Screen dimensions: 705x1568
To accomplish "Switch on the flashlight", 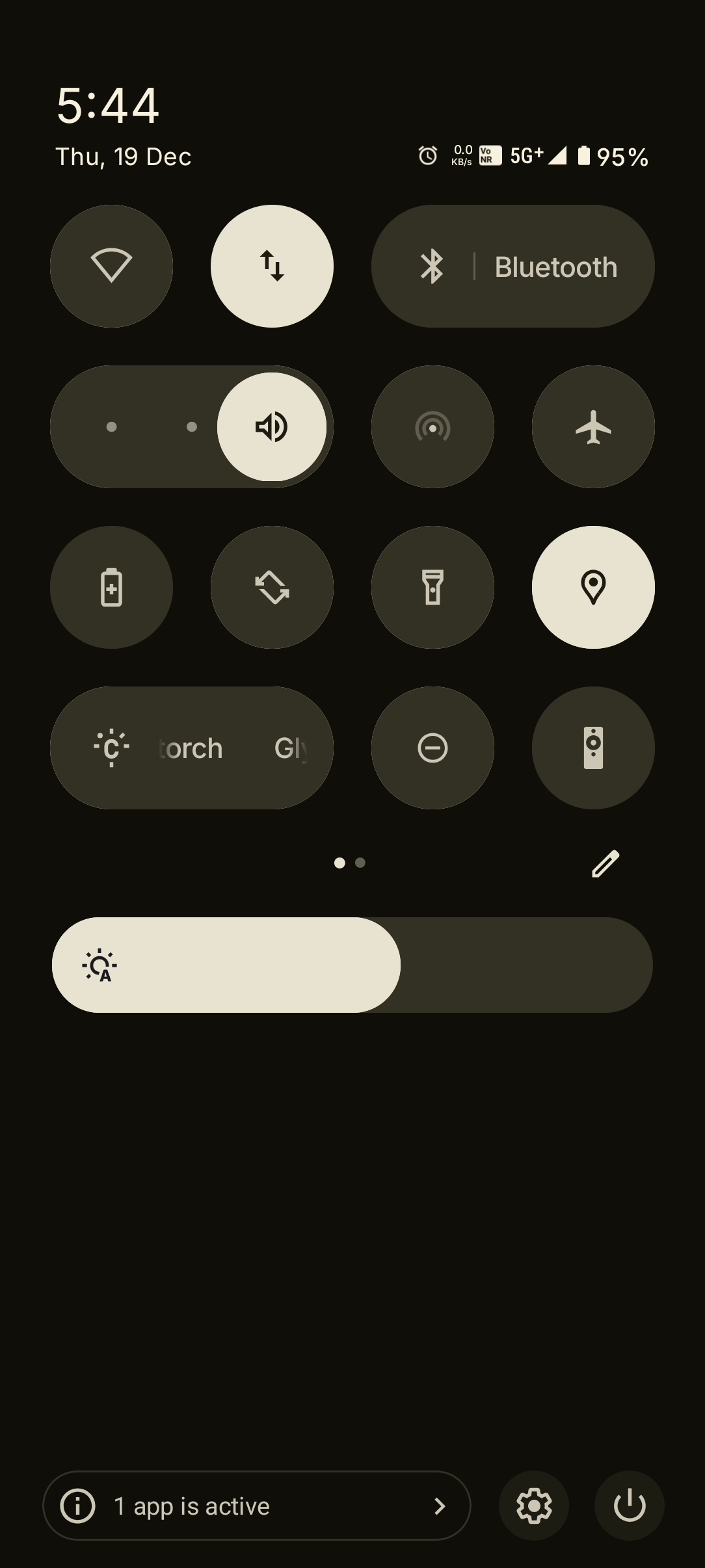I will point(432,588).
